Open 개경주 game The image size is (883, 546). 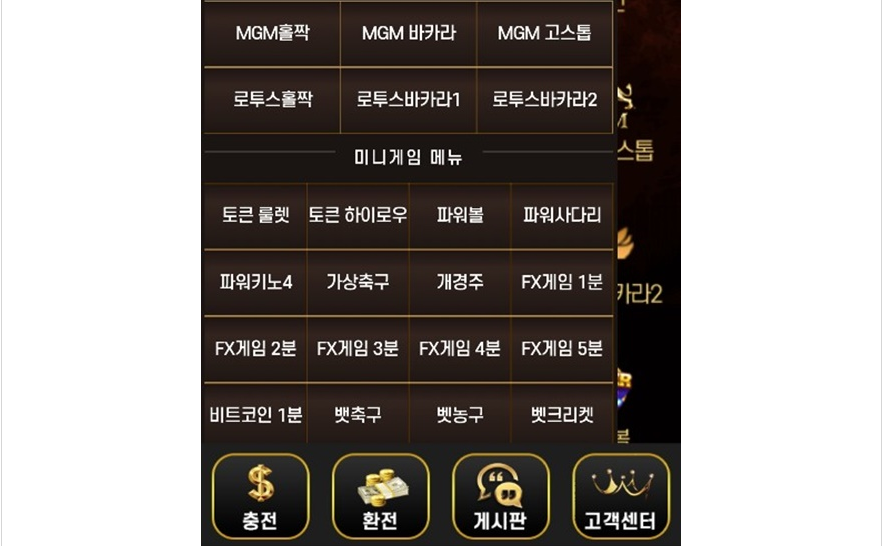(460, 282)
